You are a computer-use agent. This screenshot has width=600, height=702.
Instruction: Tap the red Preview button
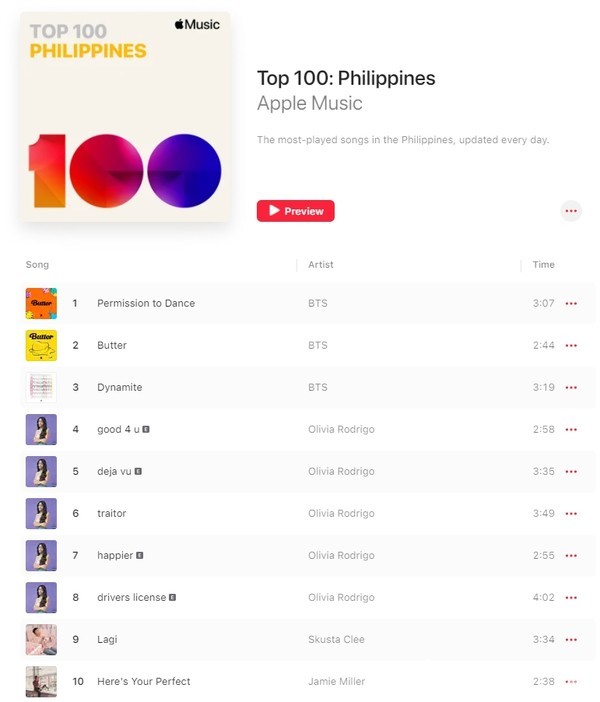[x=295, y=211]
